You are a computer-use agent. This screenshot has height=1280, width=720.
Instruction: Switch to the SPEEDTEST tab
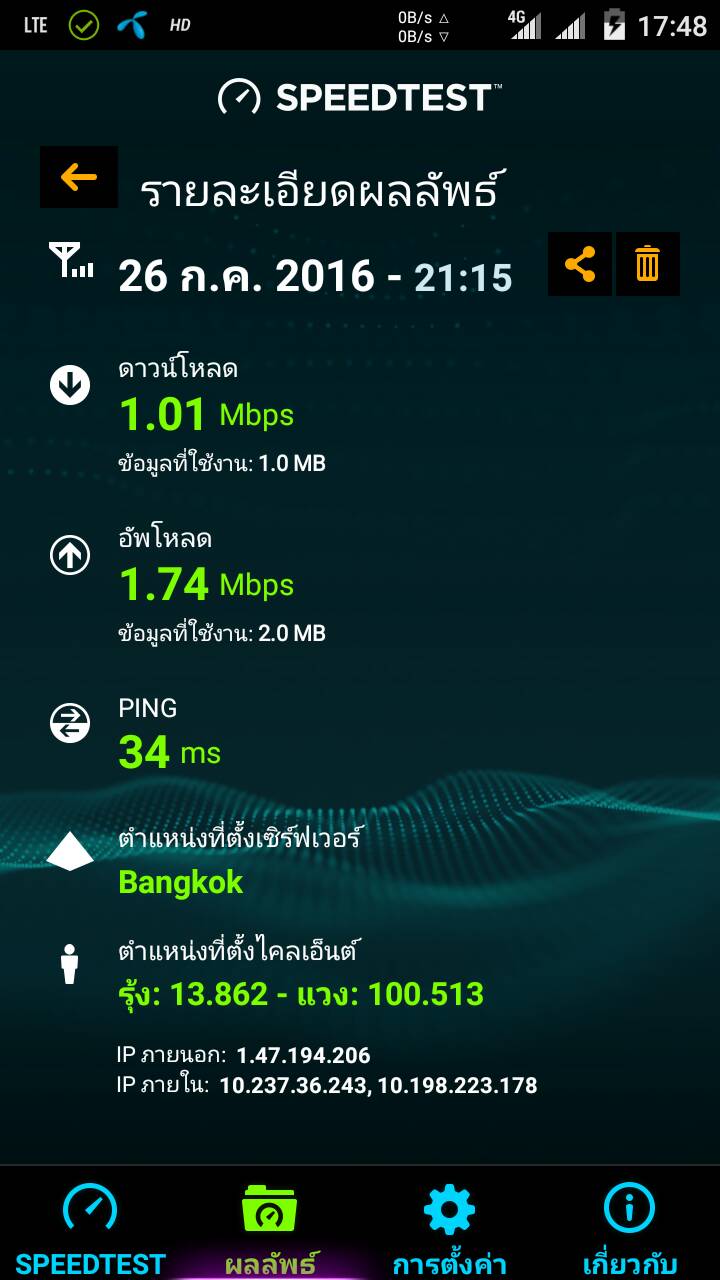(x=90, y=1226)
